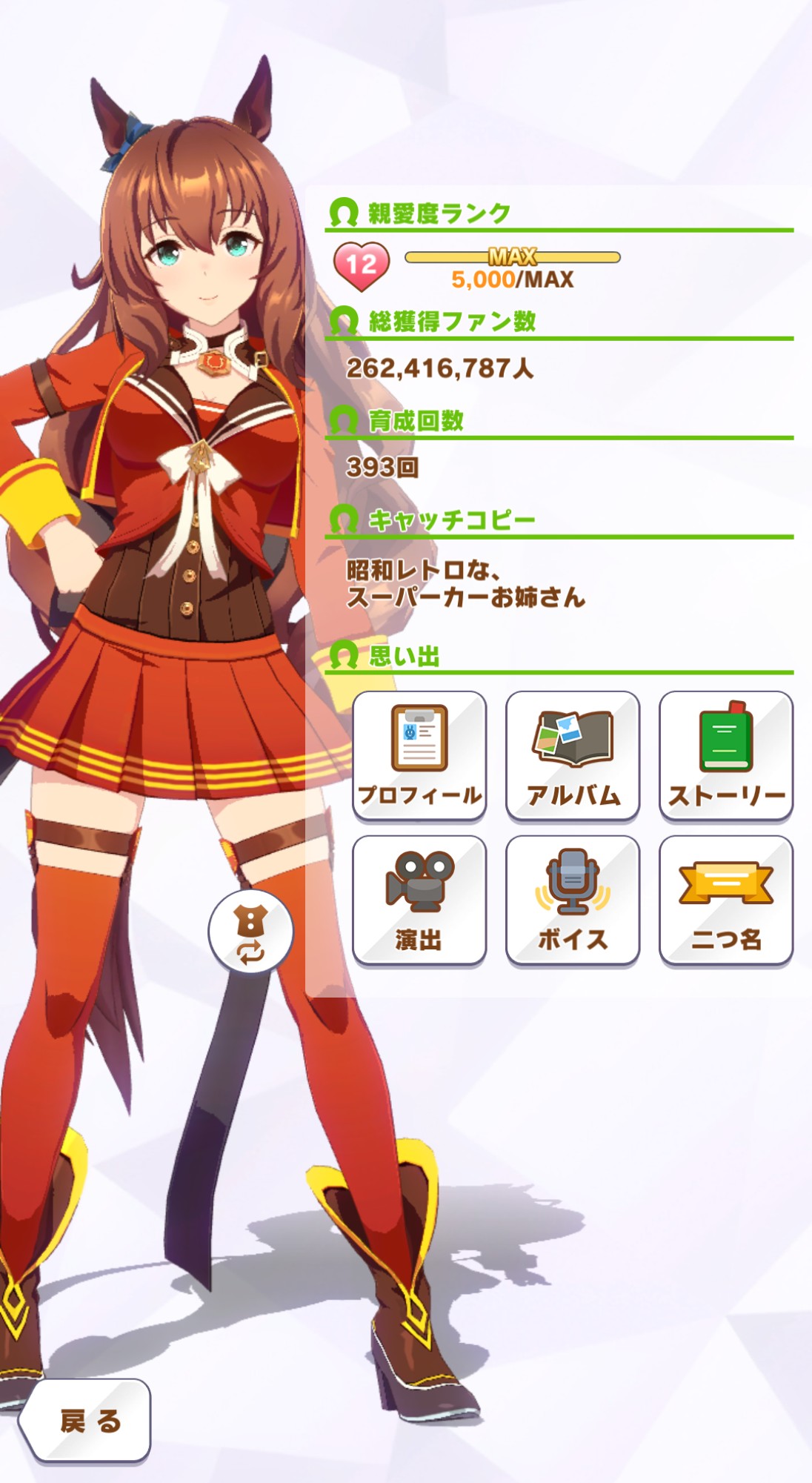Open the ボイス voice button
Viewport: 812px width, 1483px height.
[573, 900]
